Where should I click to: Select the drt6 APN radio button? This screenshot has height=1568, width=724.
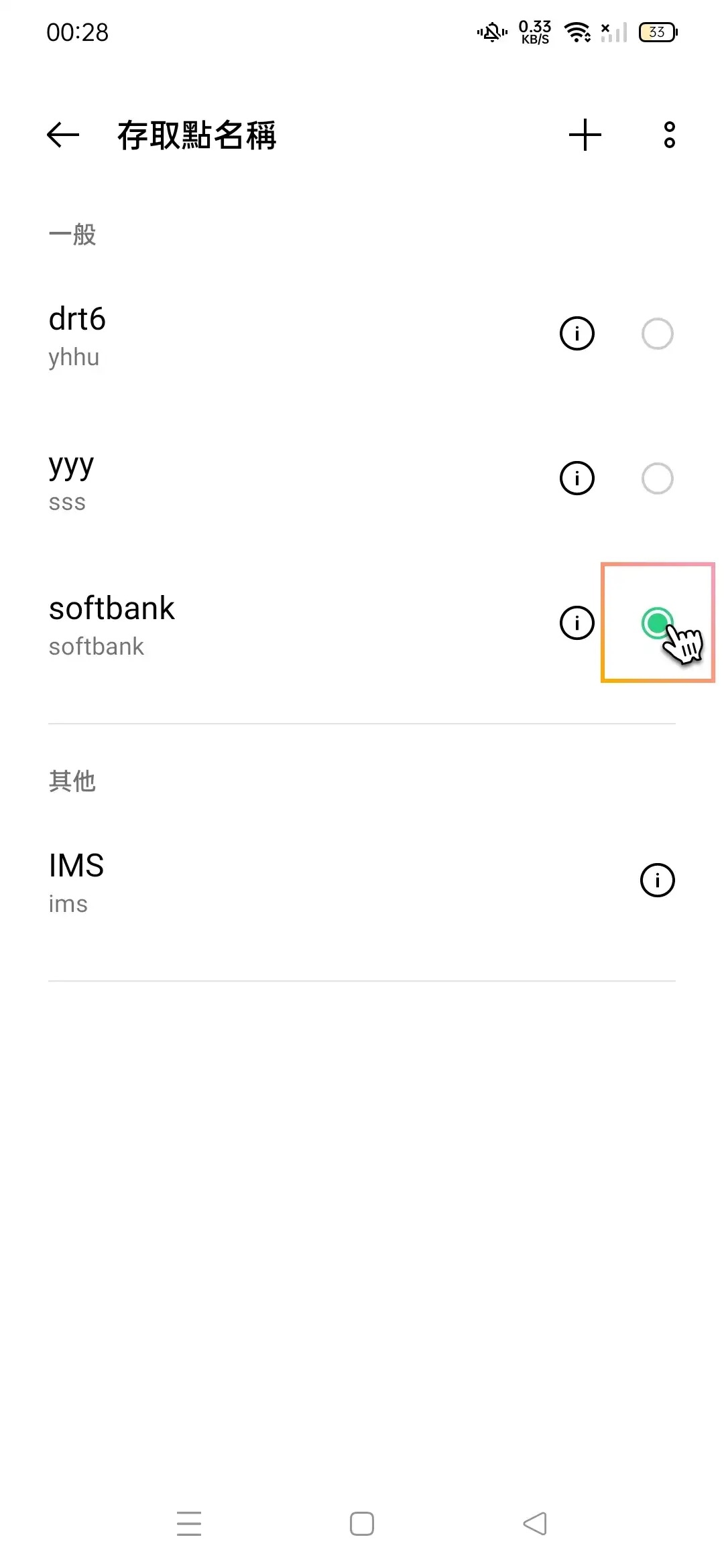click(x=657, y=333)
